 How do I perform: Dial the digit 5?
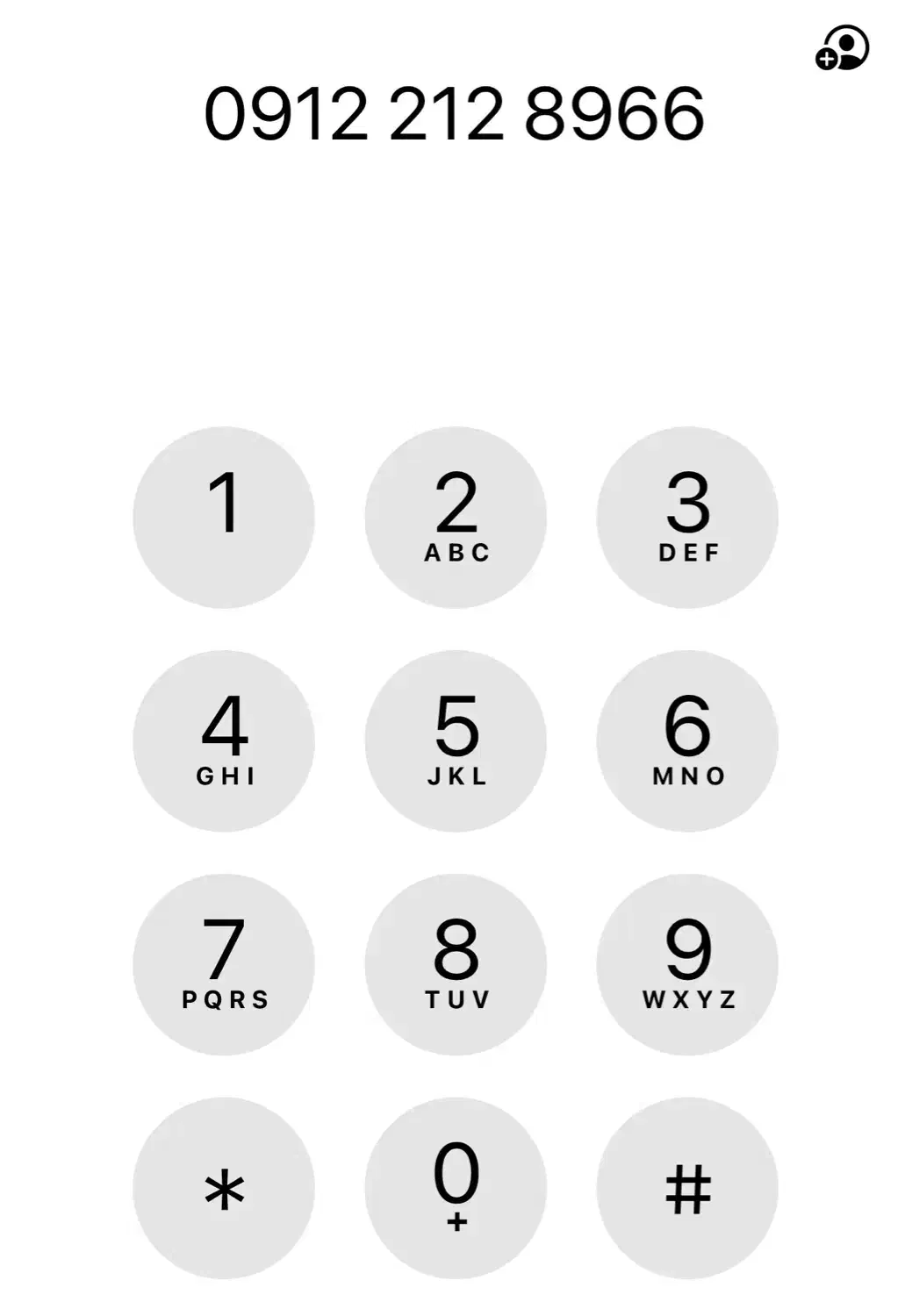click(456, 741)
